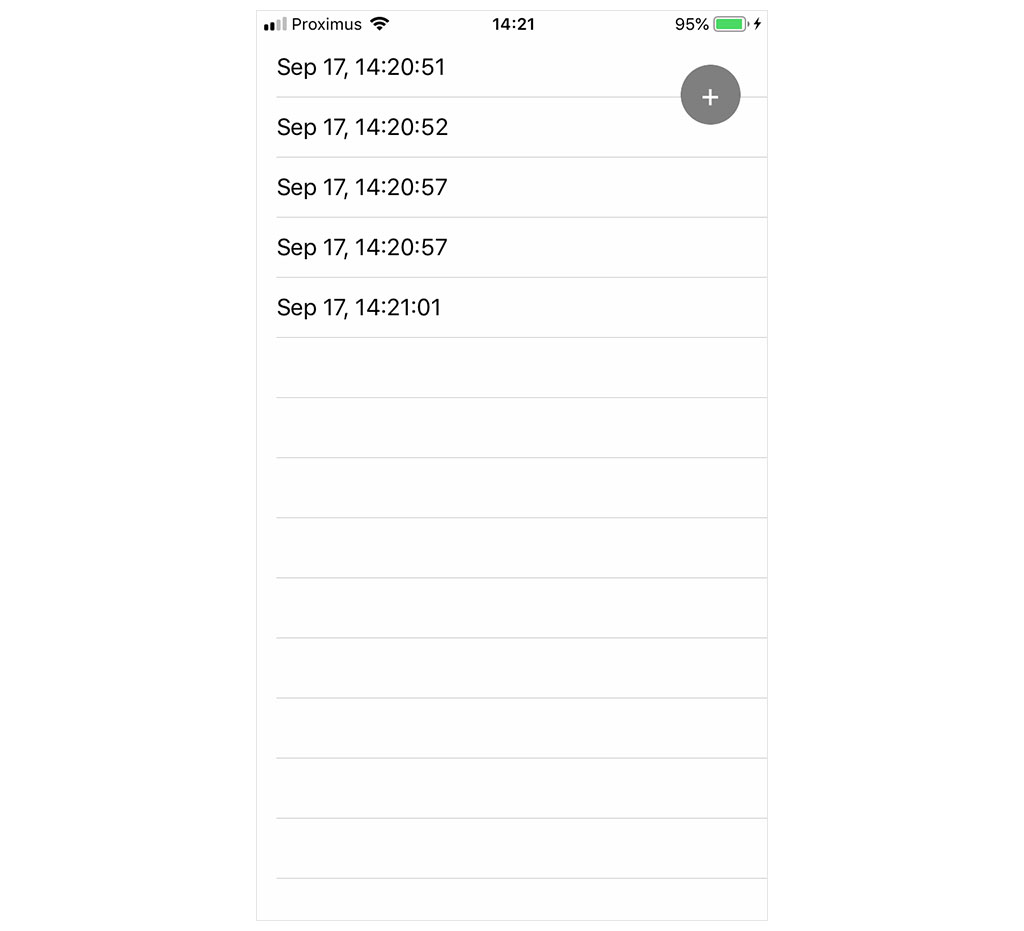Select the Sep 17, 14:20:52 row

[x=362, y=128]
